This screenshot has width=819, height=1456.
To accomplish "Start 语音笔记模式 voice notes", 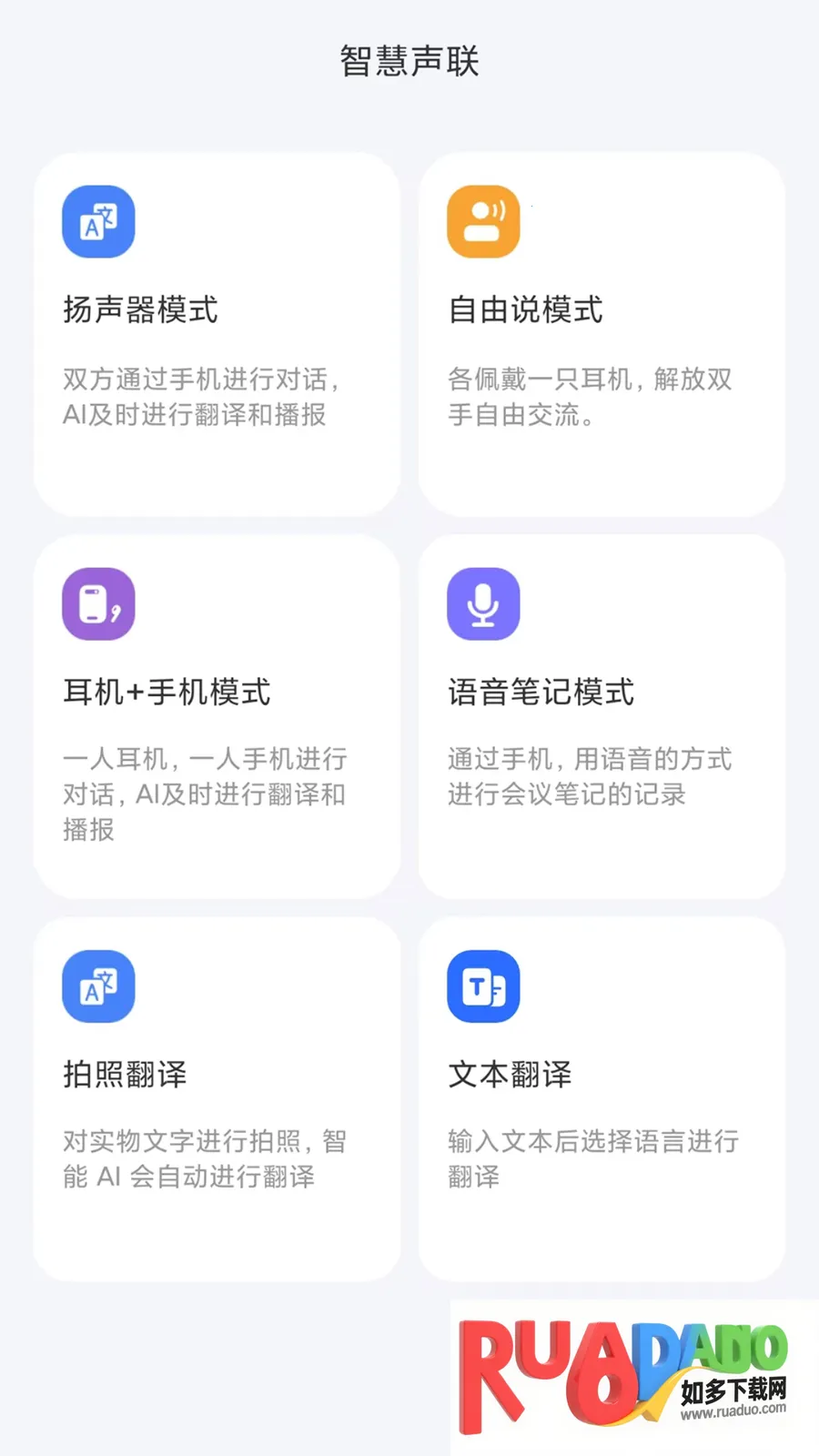I will (602, 717).
